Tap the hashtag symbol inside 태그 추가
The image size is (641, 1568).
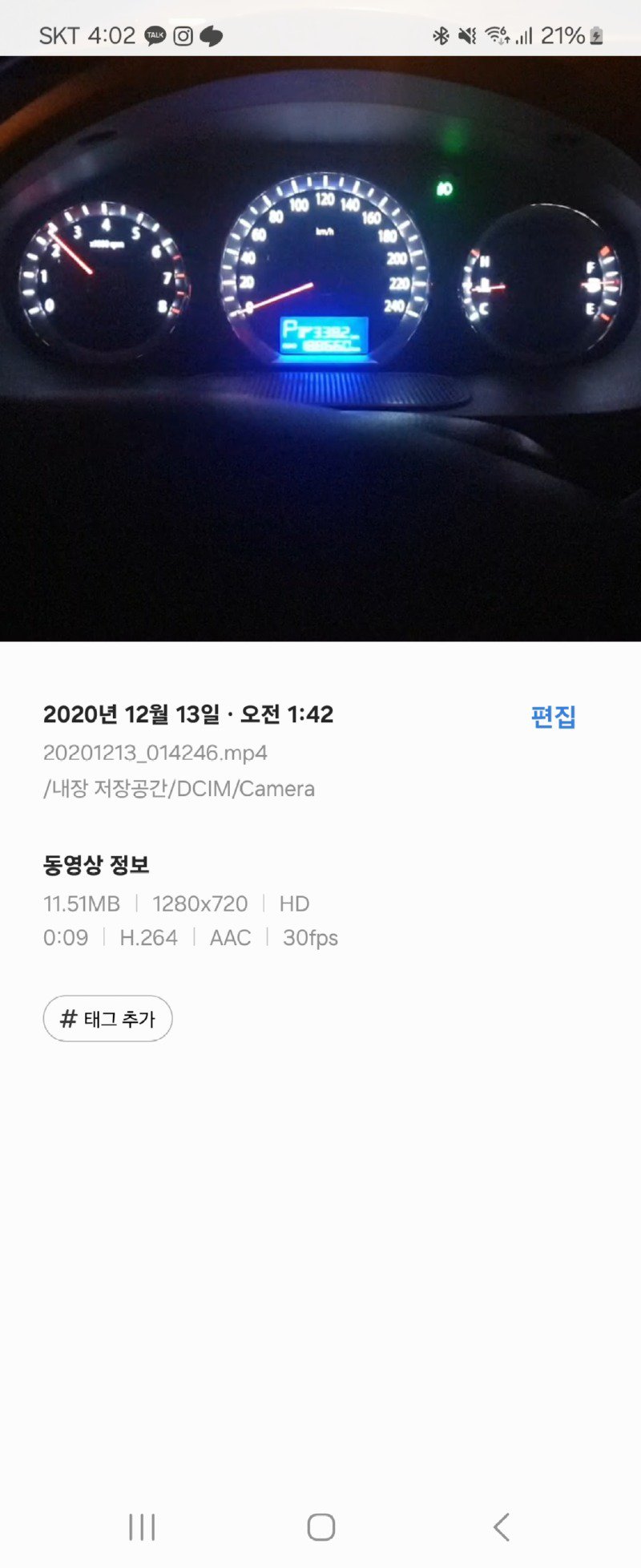click(67, 1018)
